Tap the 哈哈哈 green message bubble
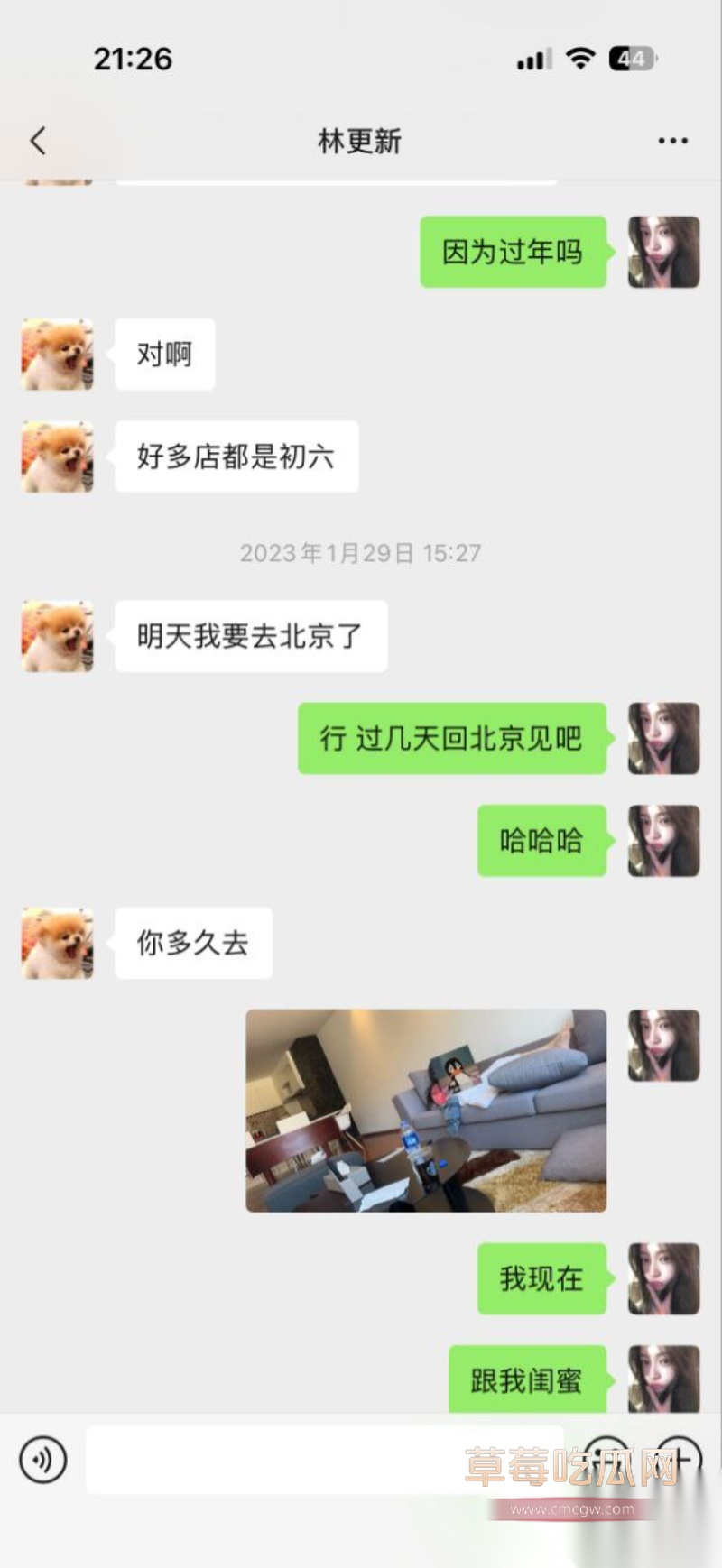Viewport: 722px width, 1568px height. [541, 840]
